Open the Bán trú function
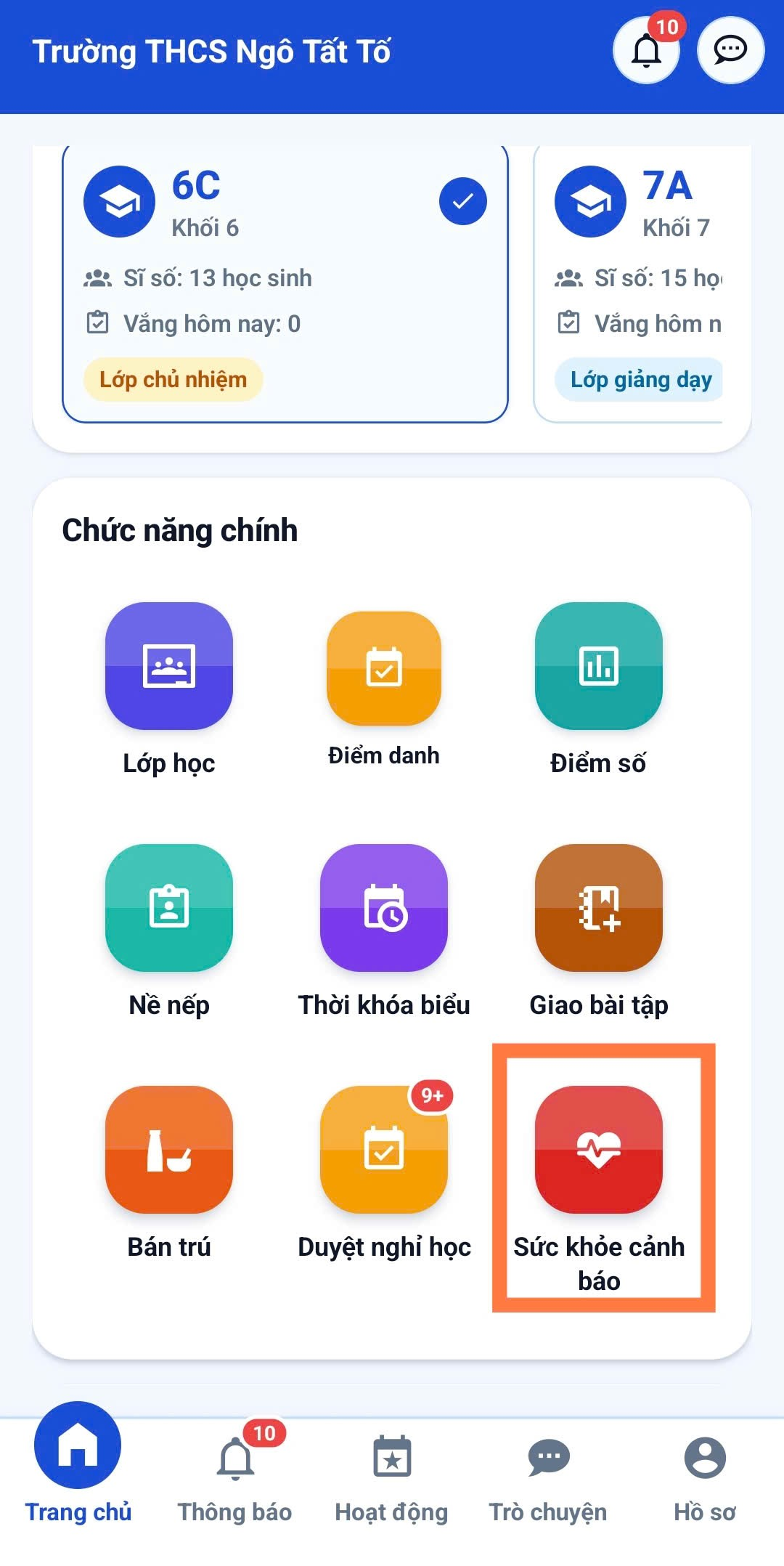 (x=169, y=1173)
